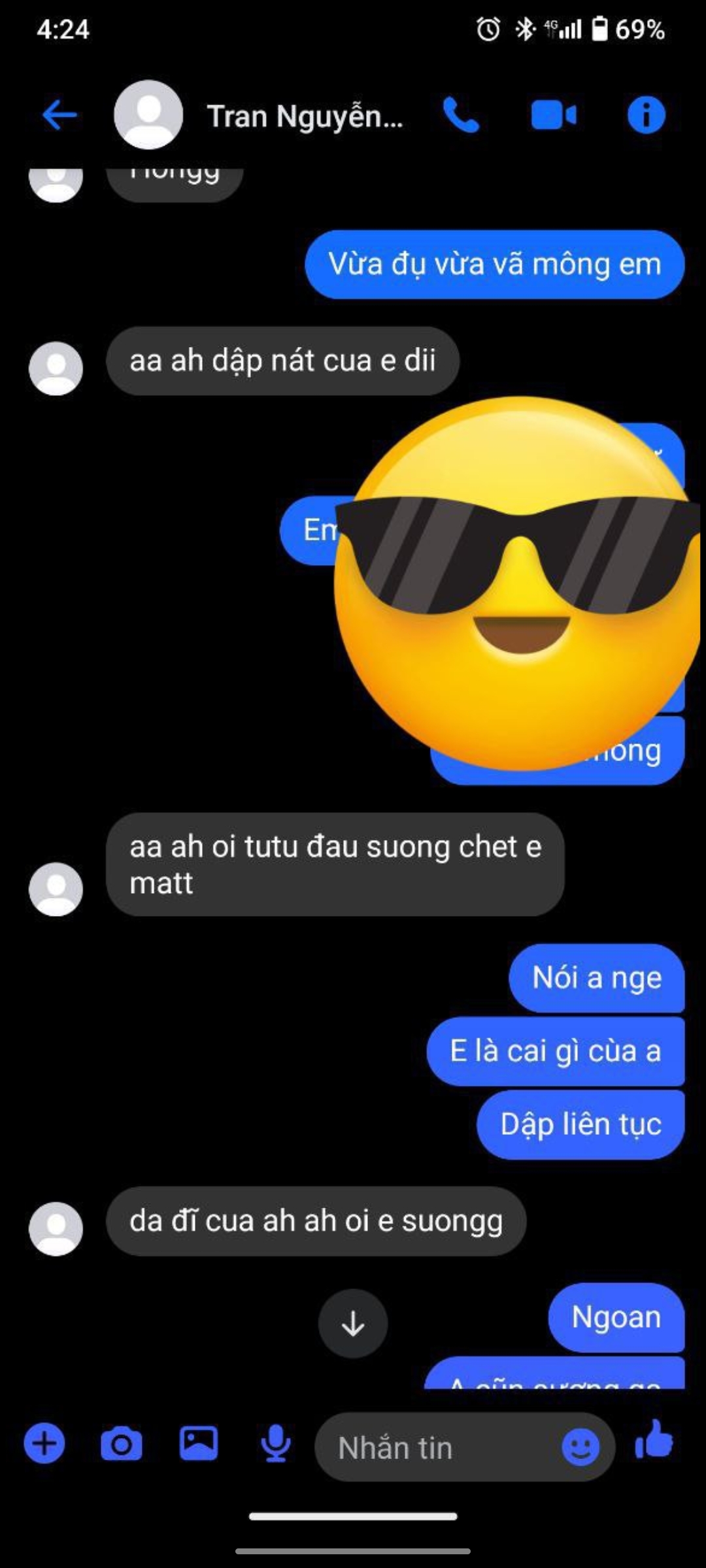706x1568 pixels.
Task: Jump to the latest messages with the down arrow
Action: pyautogui.click(x=353, y=1323)
